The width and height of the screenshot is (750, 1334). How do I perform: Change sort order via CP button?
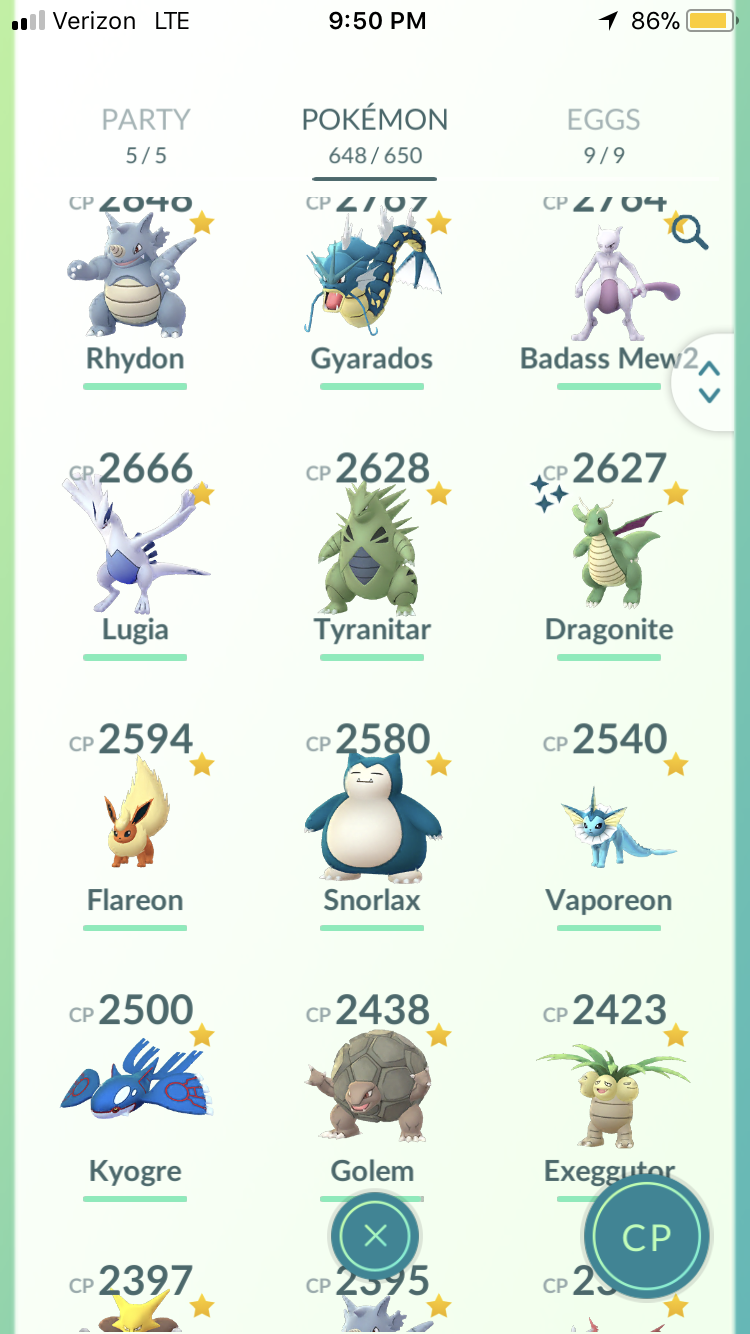point(647,1237)
